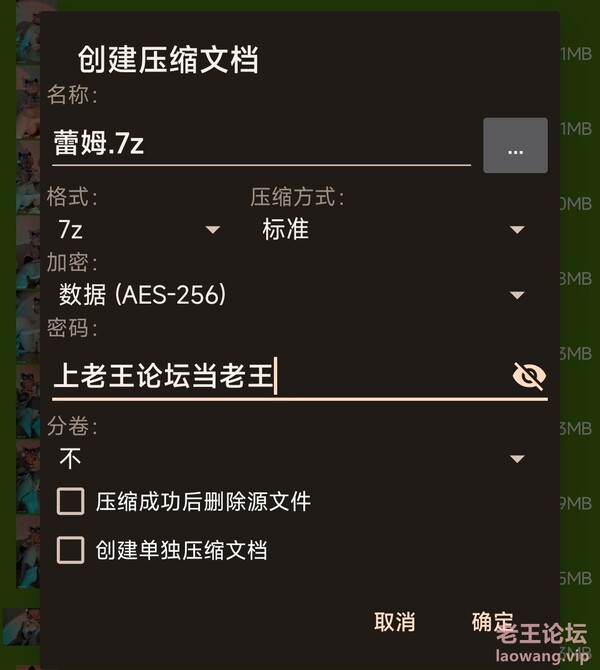Check 压缩成功后删除源文件 checkbox
Screen dimensions: 600x670
click(70, 501)
